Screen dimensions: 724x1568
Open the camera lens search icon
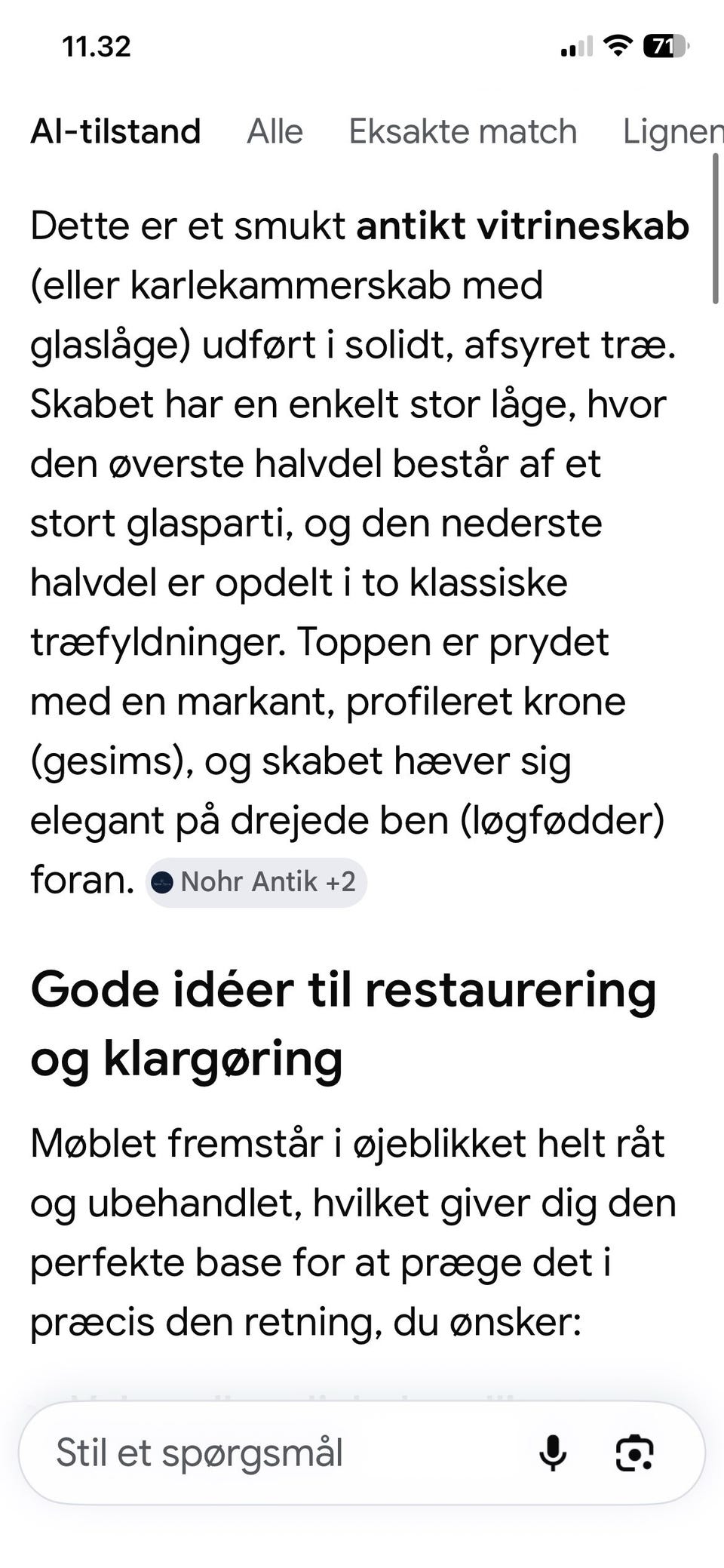click(635, 1453)
